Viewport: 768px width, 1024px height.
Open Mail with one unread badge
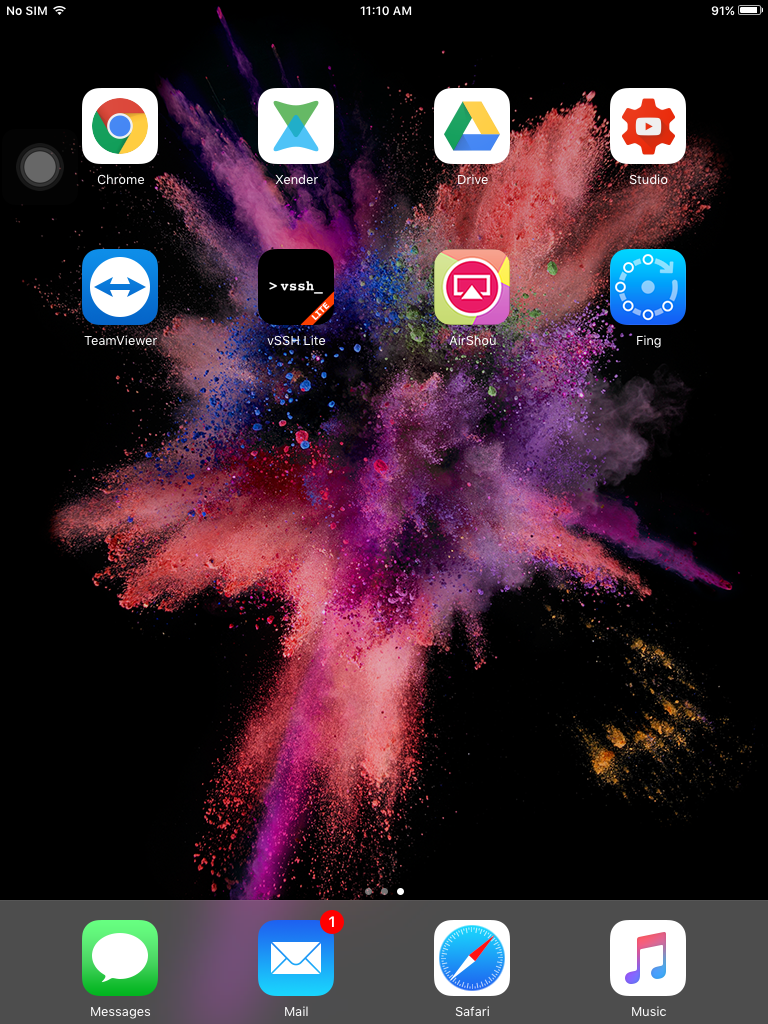pos(296,958)
